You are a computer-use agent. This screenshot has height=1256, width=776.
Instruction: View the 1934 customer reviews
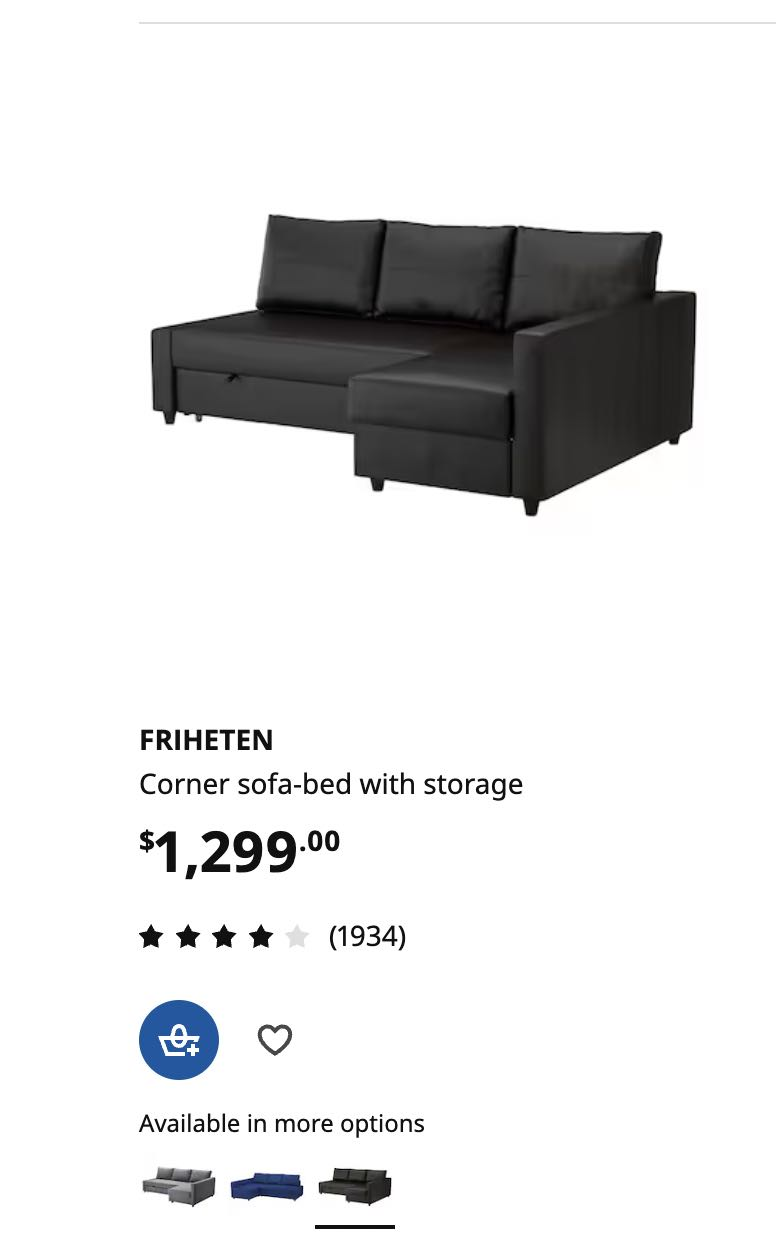tap(367, 937)
